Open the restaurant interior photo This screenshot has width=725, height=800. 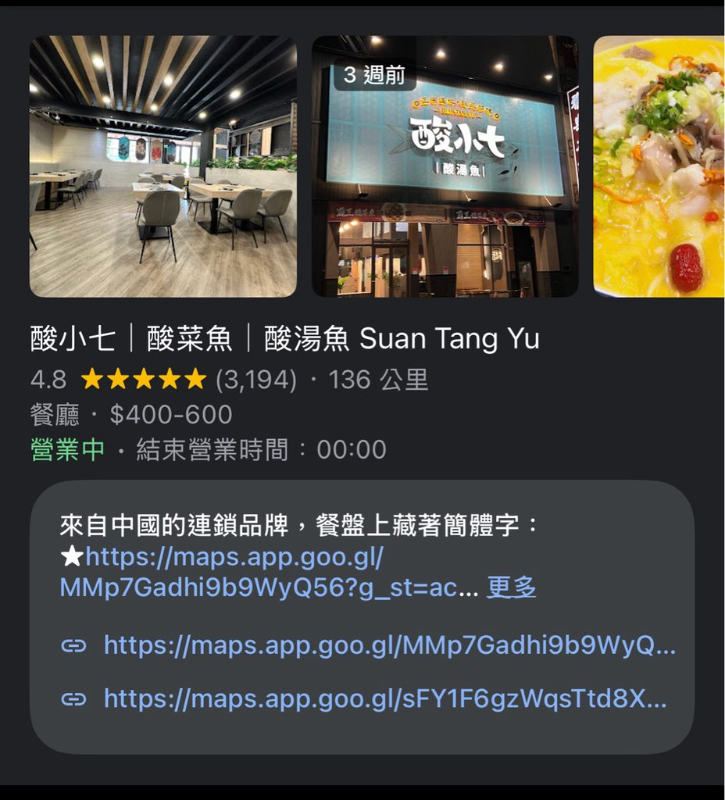pos(163,167)
